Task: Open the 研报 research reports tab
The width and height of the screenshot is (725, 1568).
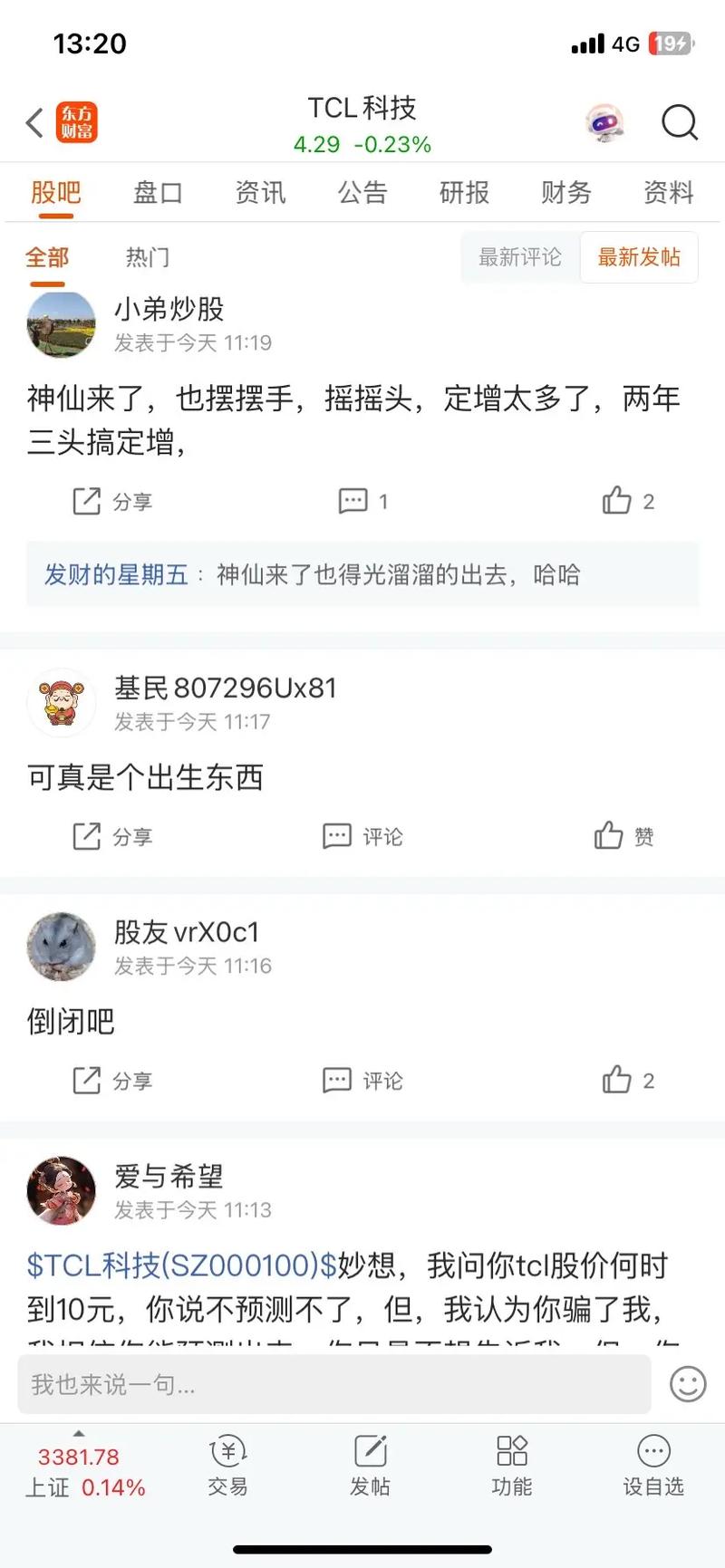Action: coord(464,192)
